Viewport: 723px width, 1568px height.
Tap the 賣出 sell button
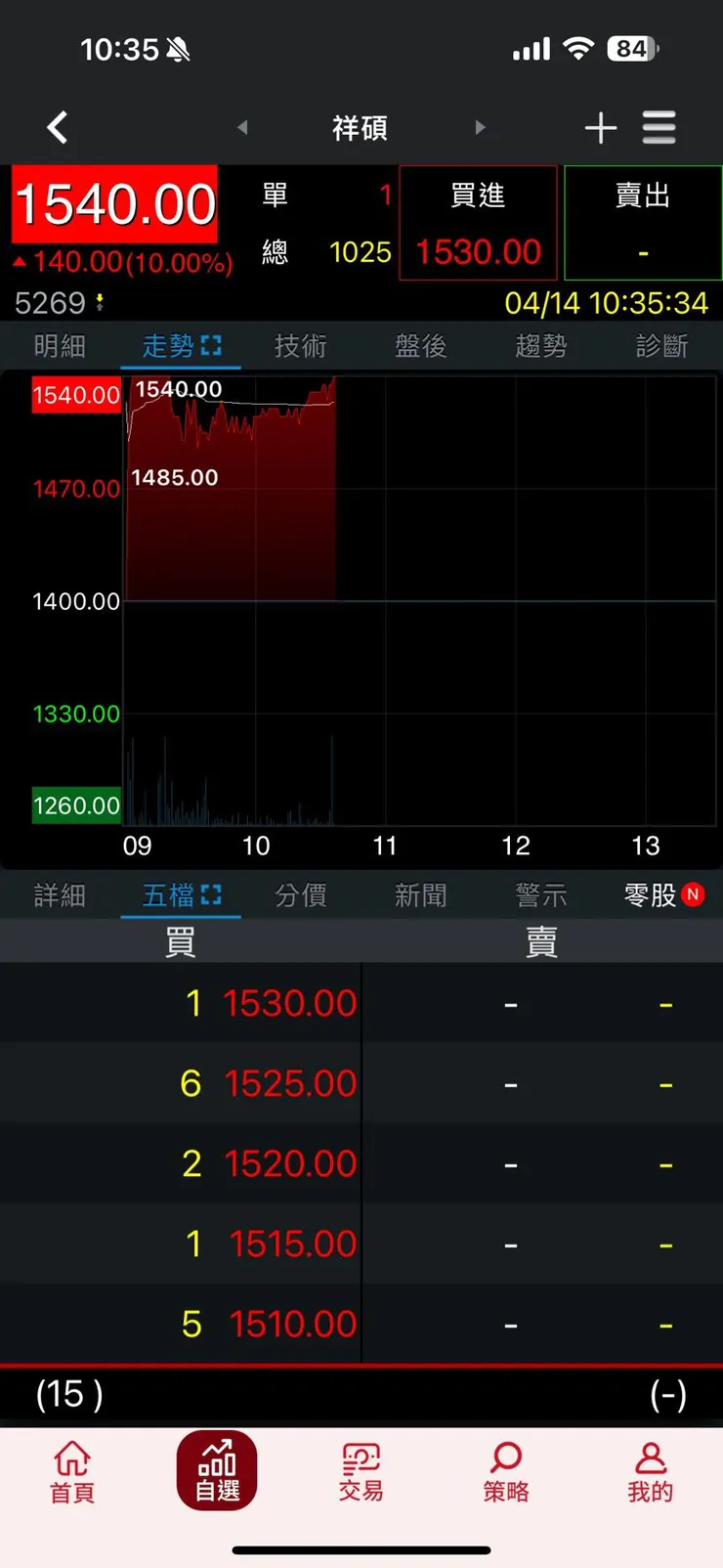coord(643,223)
